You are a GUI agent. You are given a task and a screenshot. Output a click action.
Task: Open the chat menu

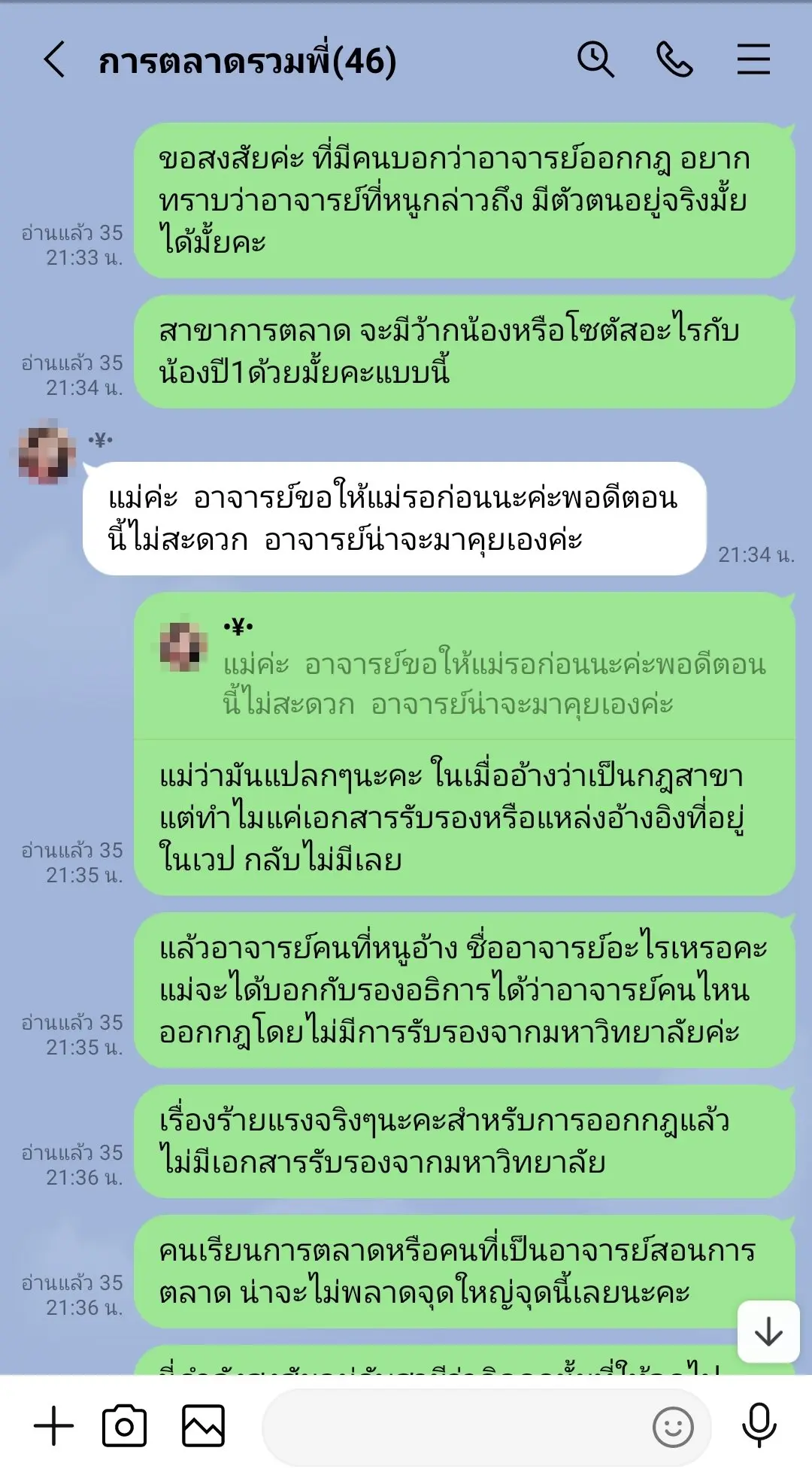[x=753, y=59]
